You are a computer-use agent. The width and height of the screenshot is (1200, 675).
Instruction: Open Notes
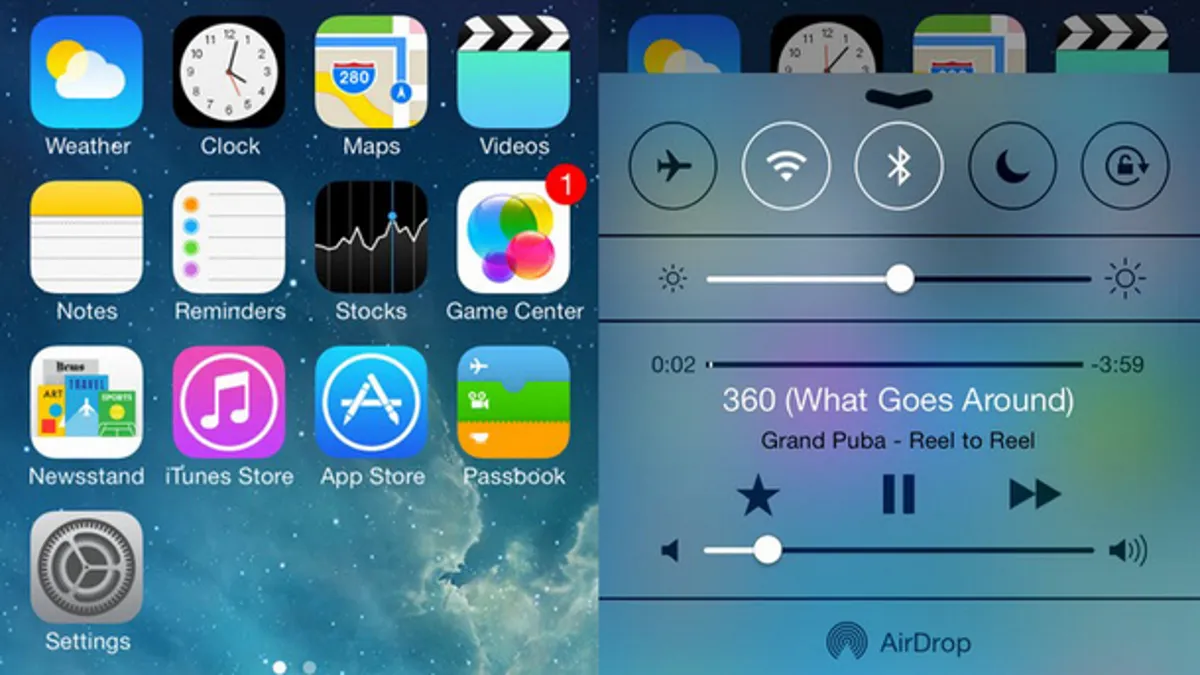87,237
